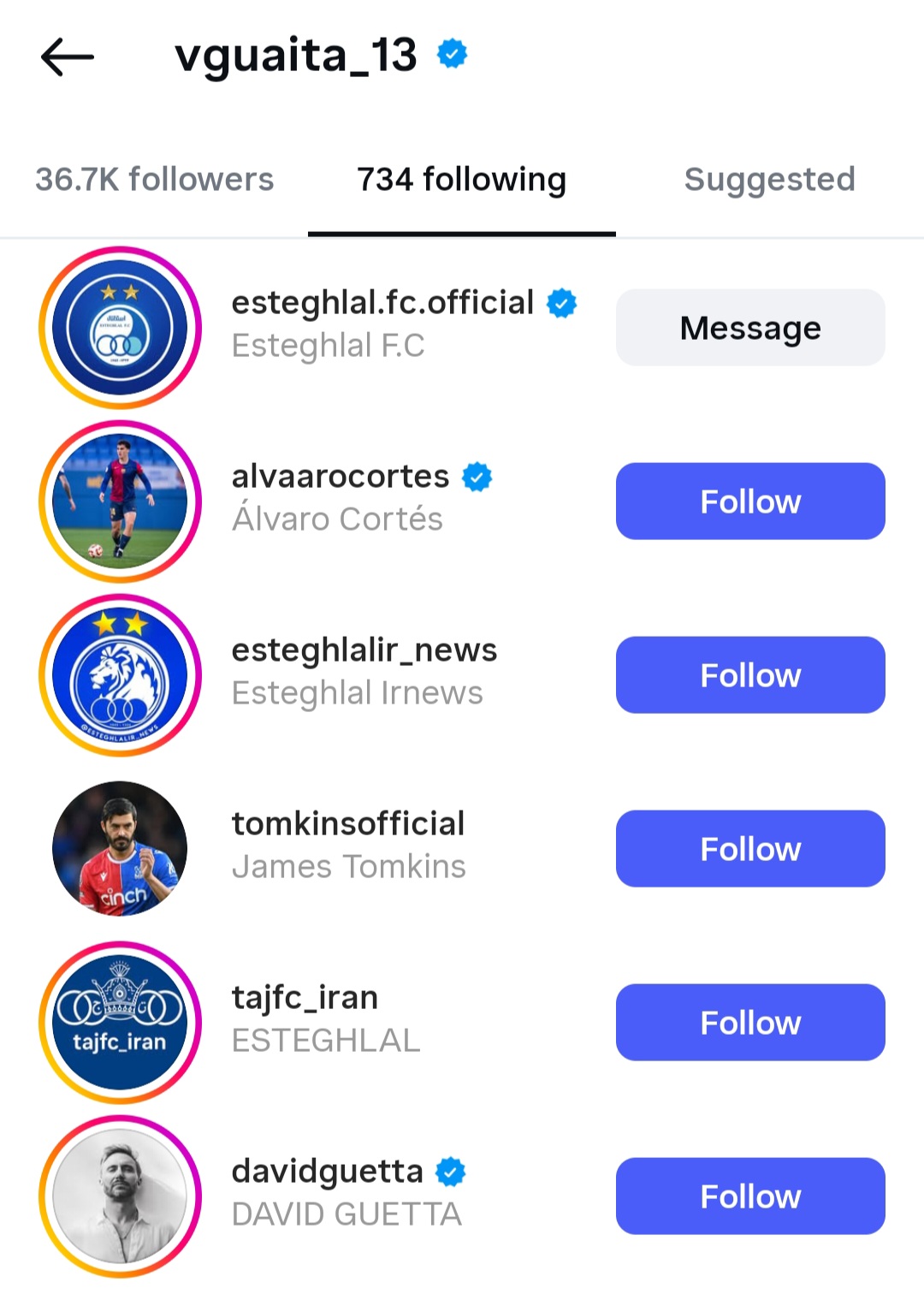The height and width of the screenshot is (1294, 924).
Task: Open Álvaro Cortés's profile
Action: tap(340, 496)
